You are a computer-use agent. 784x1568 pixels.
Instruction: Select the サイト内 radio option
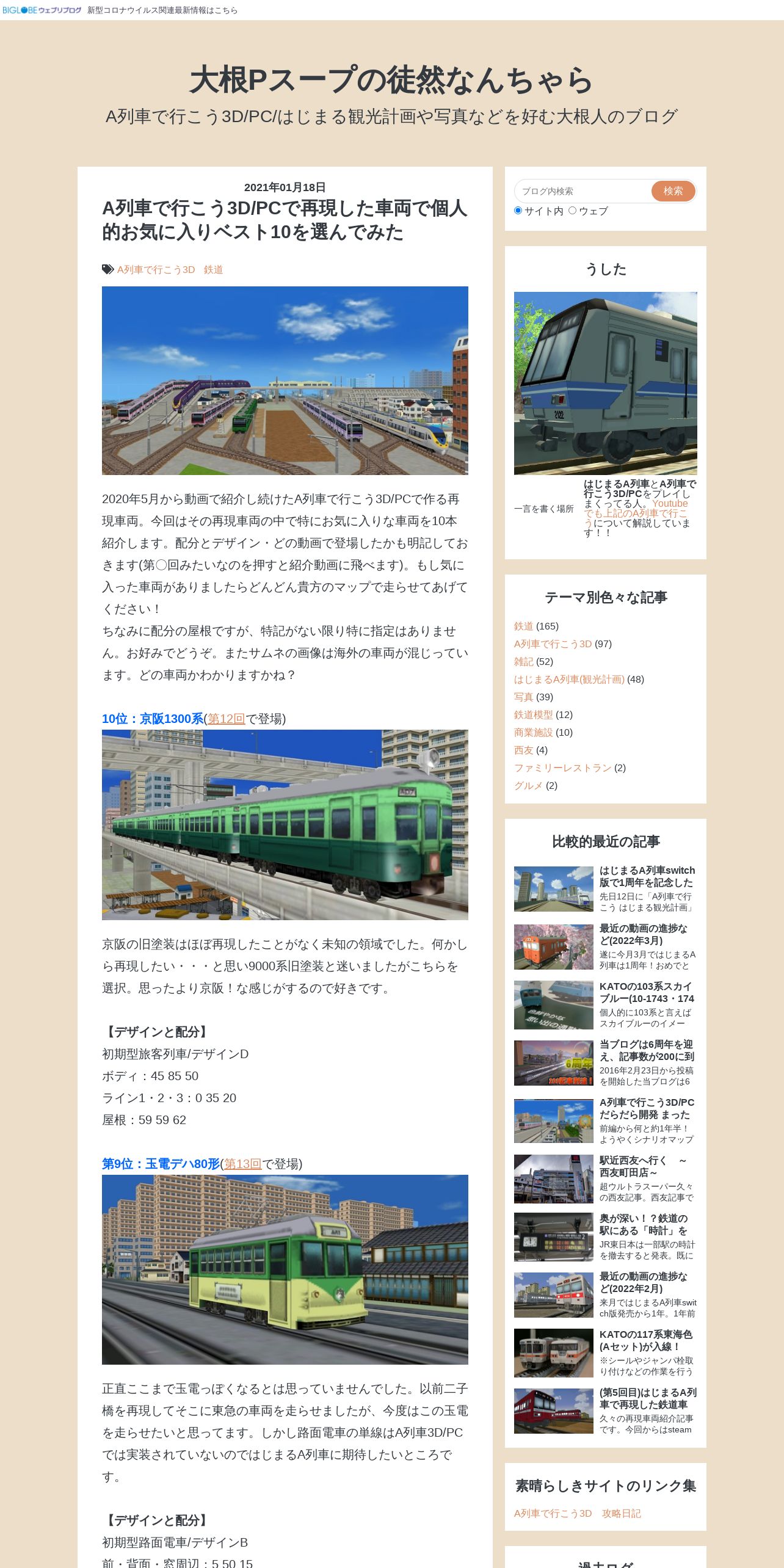(518, 211)
